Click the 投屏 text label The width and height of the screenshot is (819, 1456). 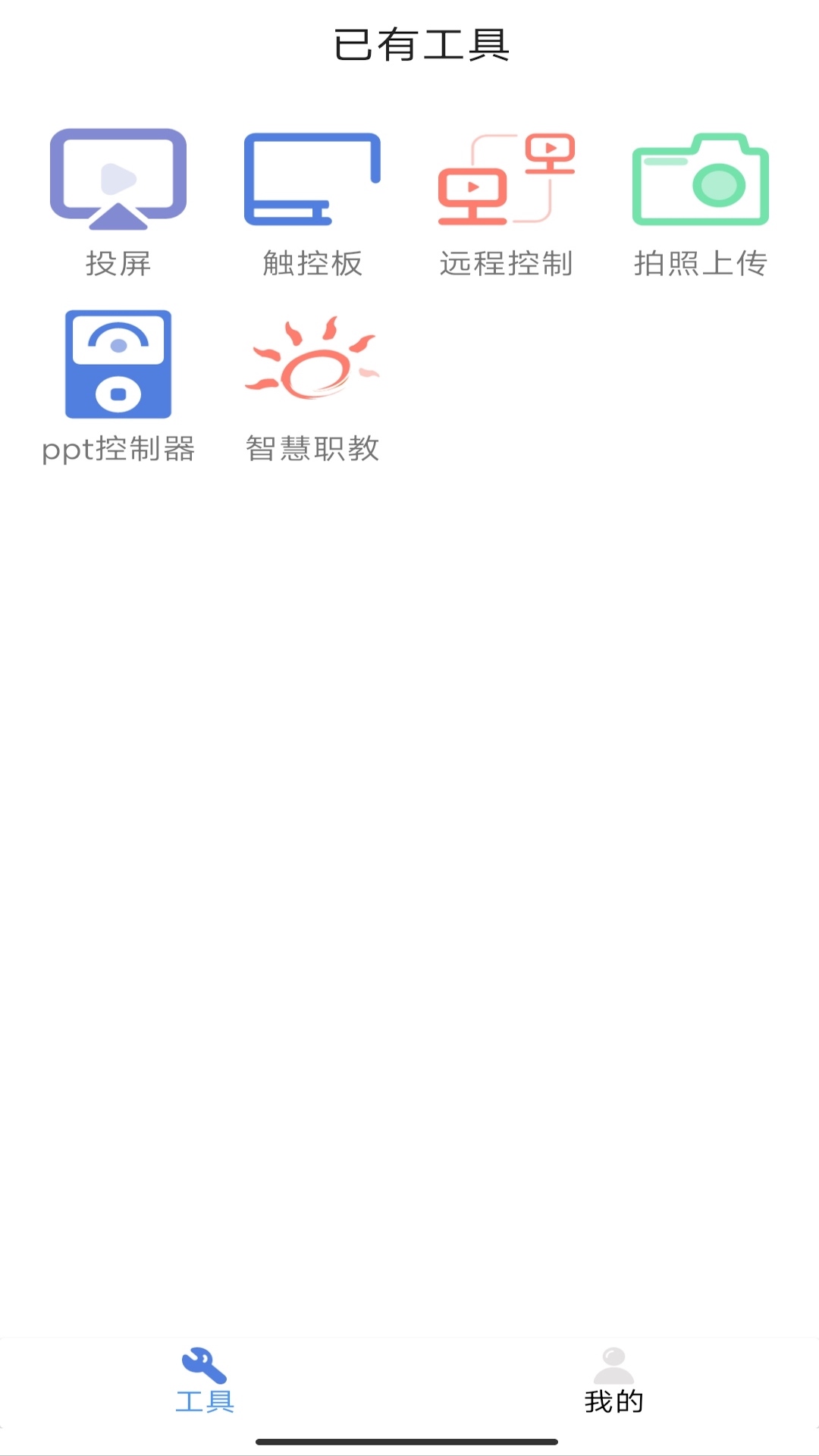click(x=118, y=265)
